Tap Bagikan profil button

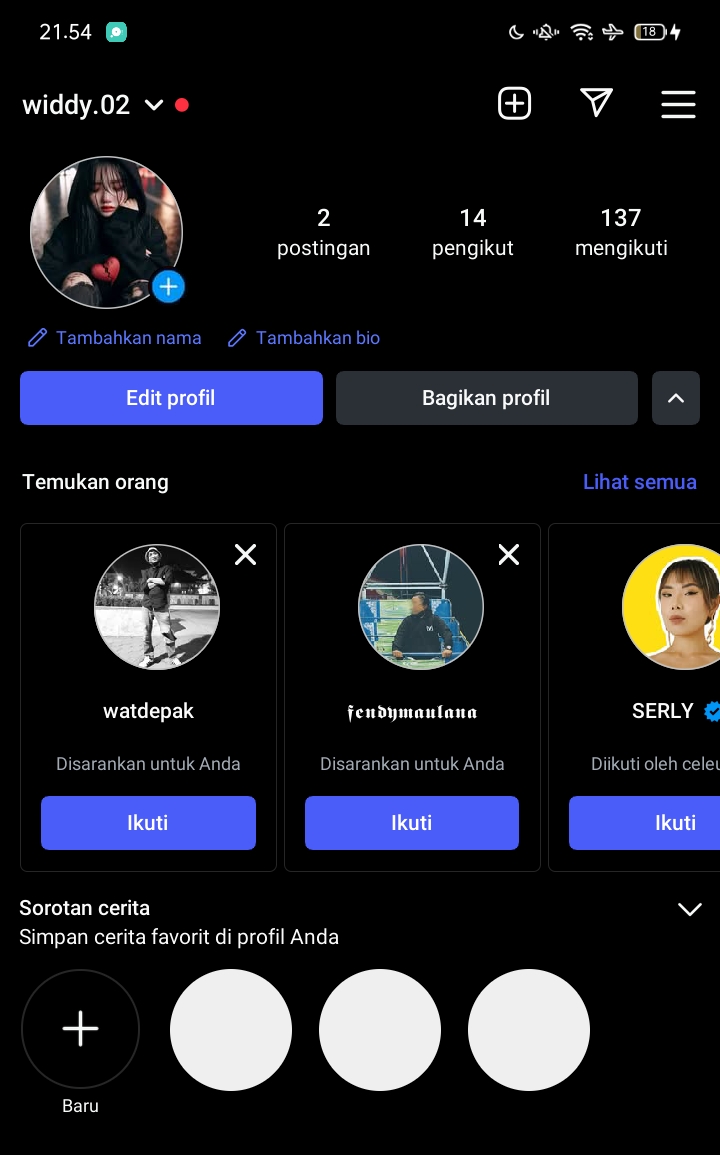click(x=486, y=398)
